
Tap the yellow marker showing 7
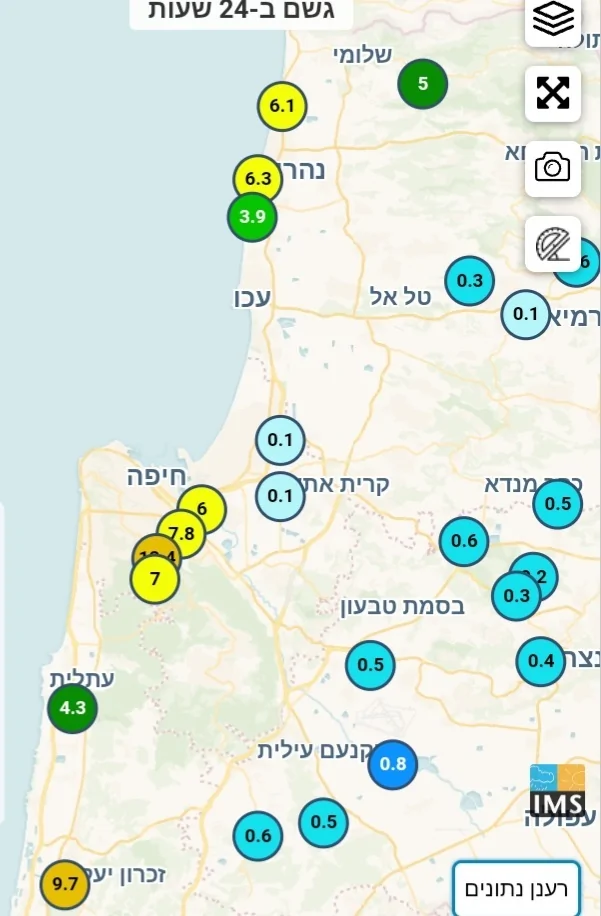click(x=155, y=579)
